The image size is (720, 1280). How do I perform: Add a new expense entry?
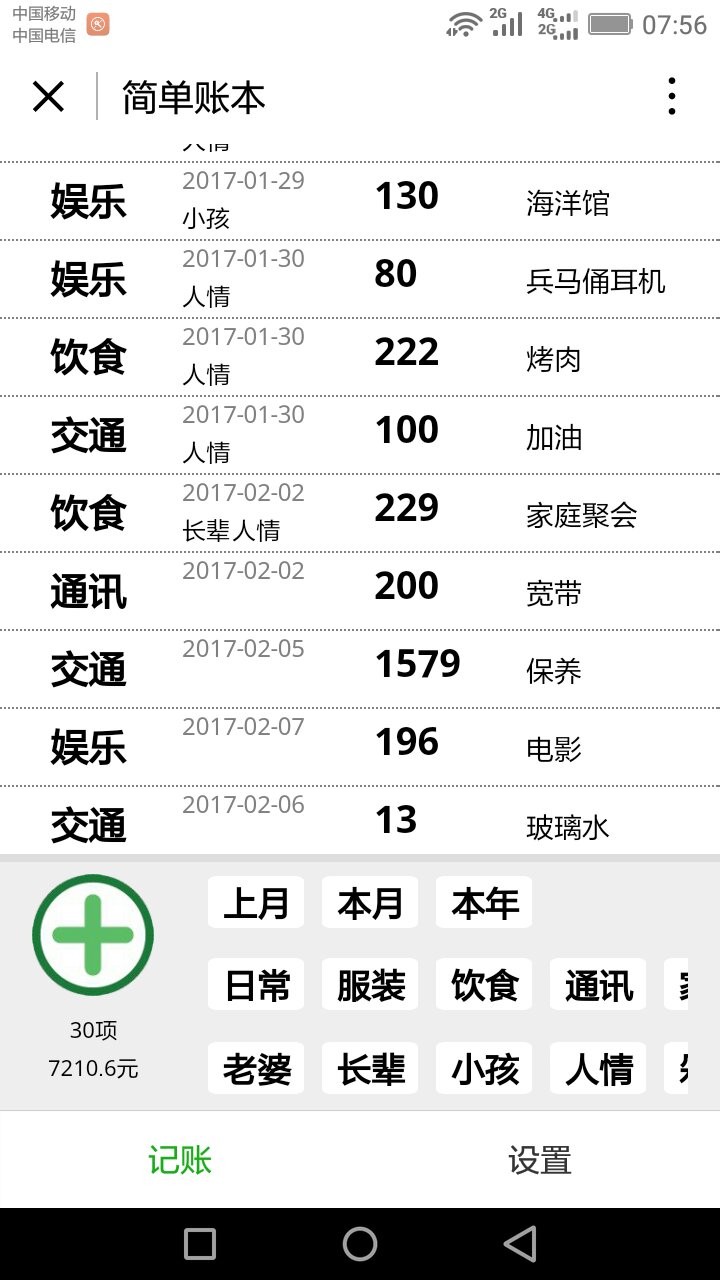click(x=93, y=935)
